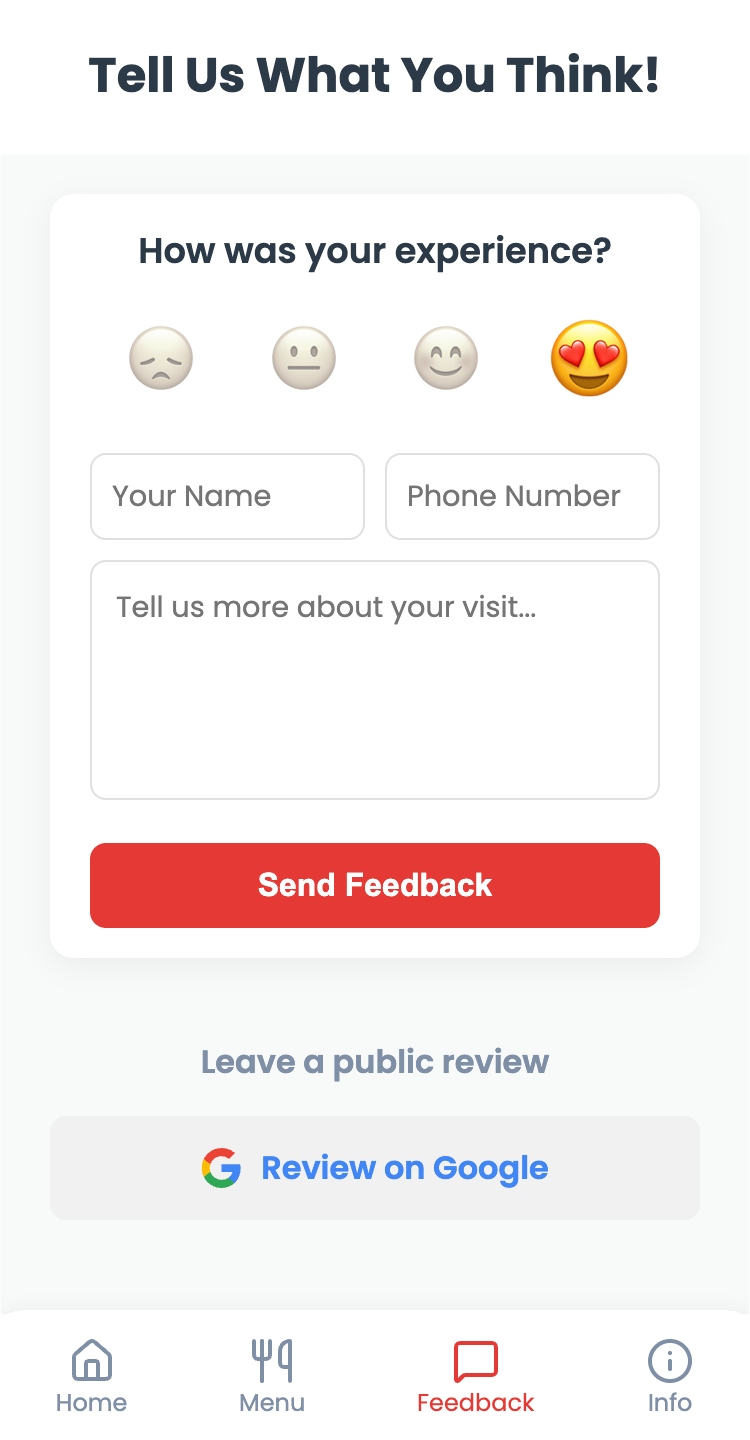Tap the "Info" label in bottom navigation

[x=669, y=1402]
